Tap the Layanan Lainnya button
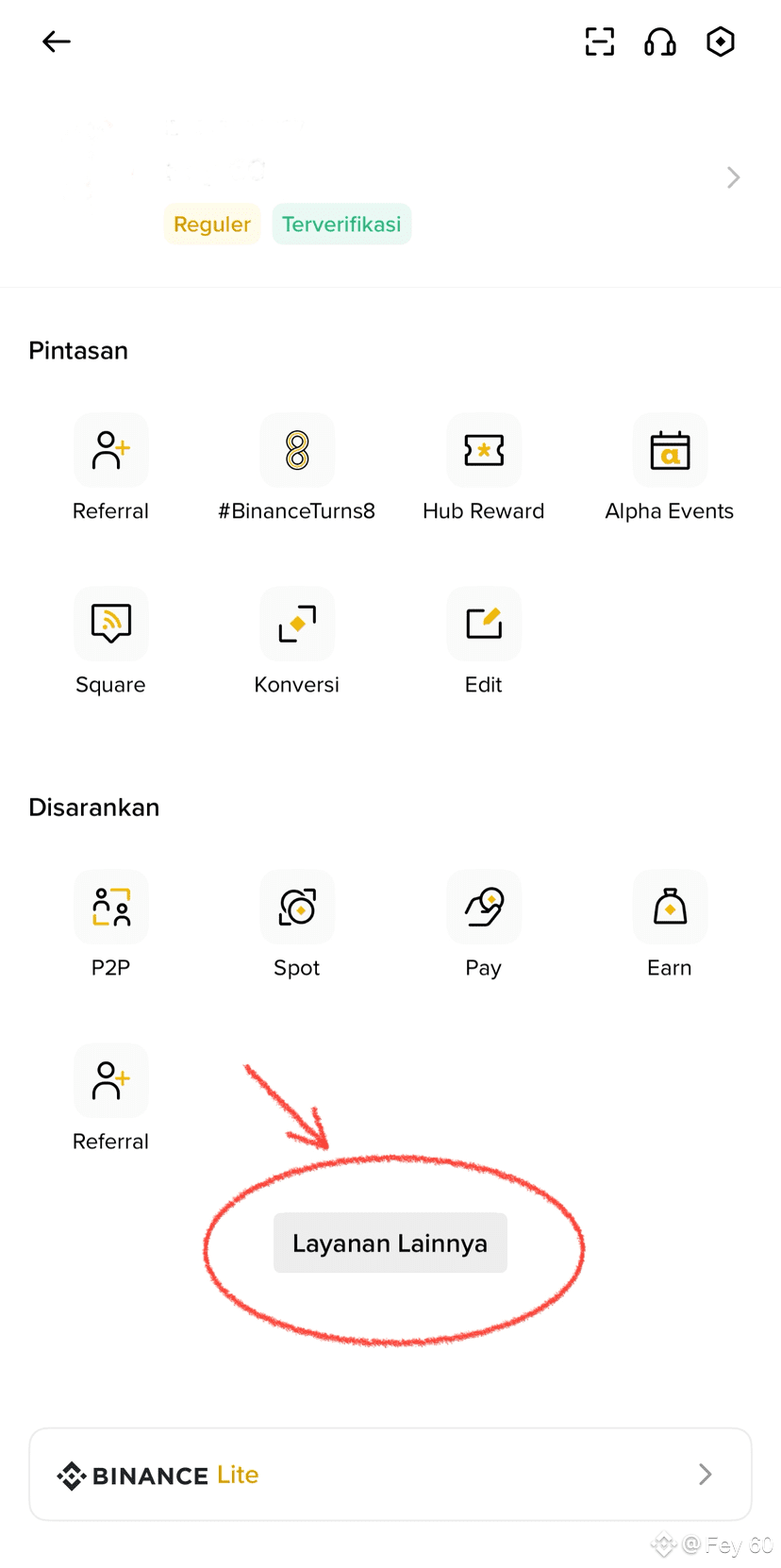 pyautogui.click(x=390, y=1243)
